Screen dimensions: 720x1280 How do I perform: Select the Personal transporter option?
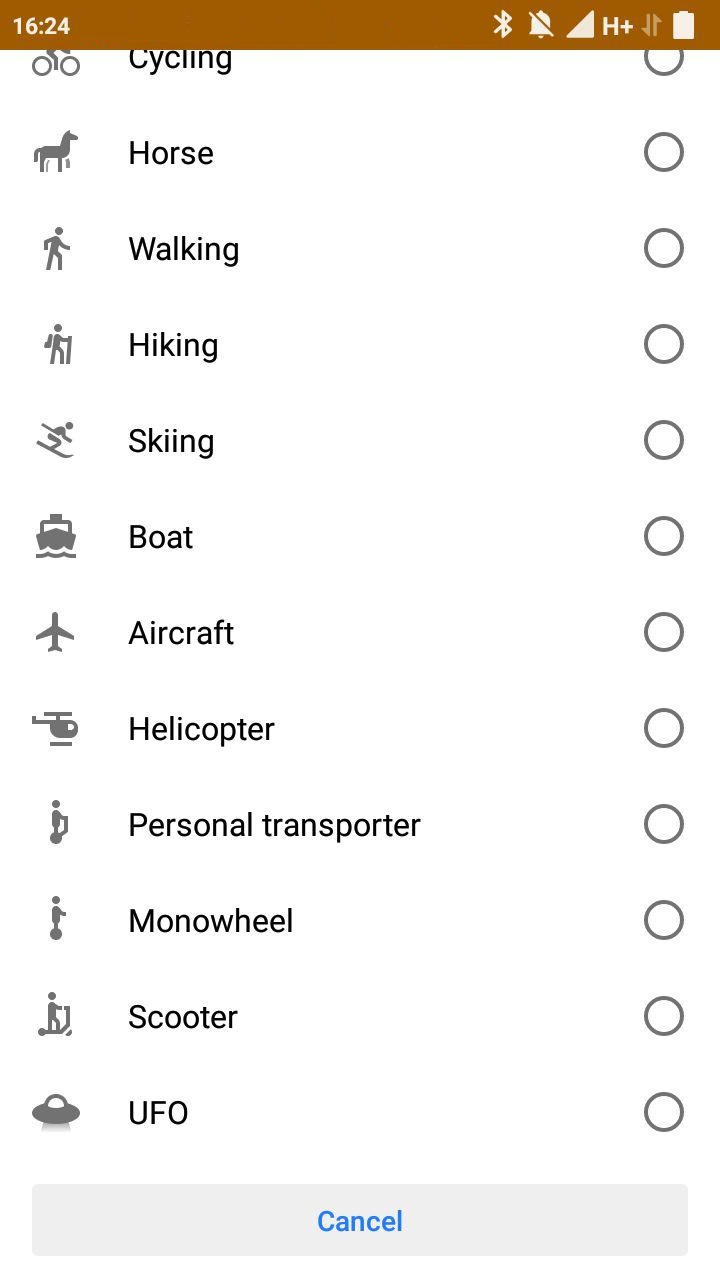[663, 825]
